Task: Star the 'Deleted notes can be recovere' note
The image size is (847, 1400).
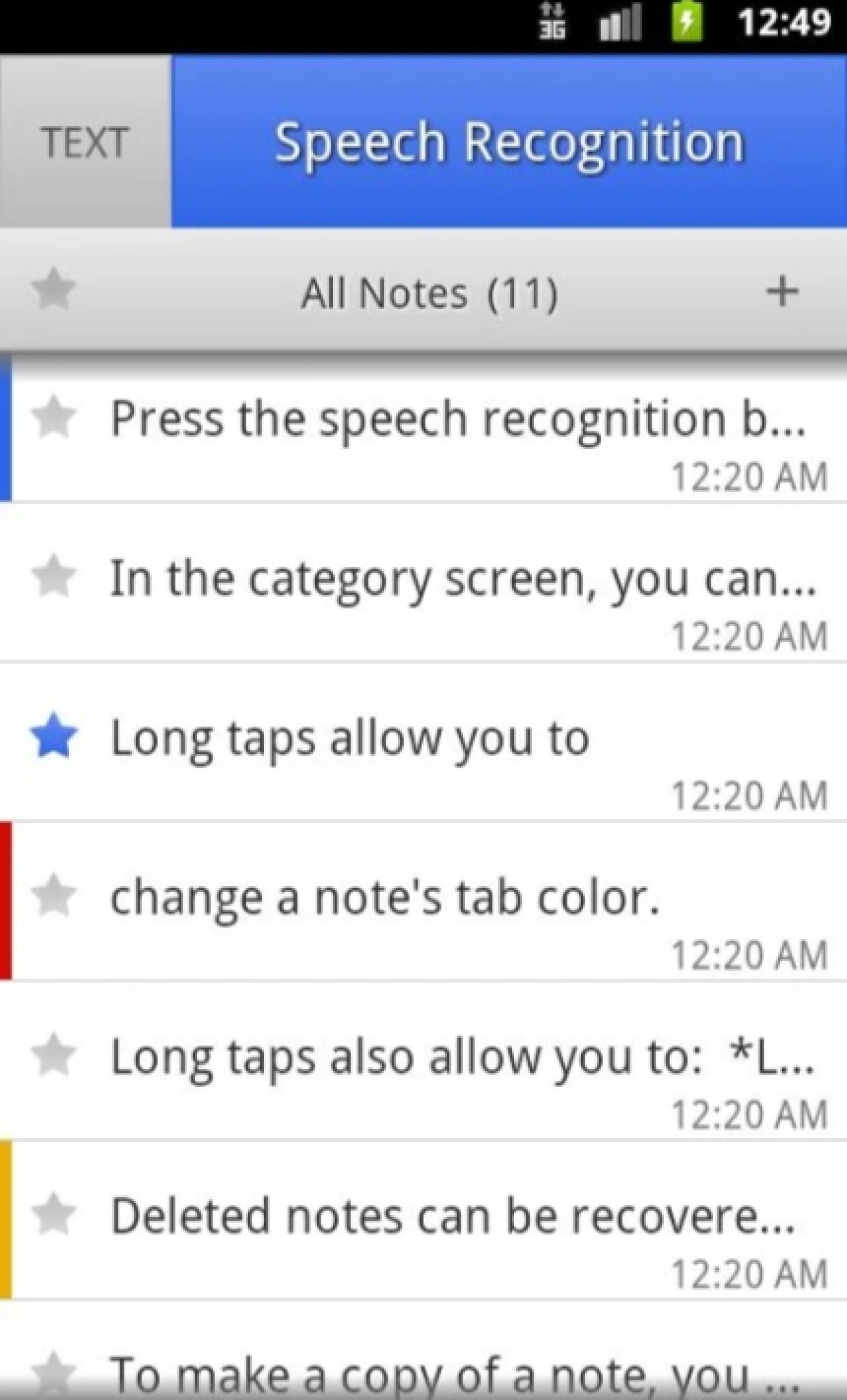Action: [x=54, y=1217]
